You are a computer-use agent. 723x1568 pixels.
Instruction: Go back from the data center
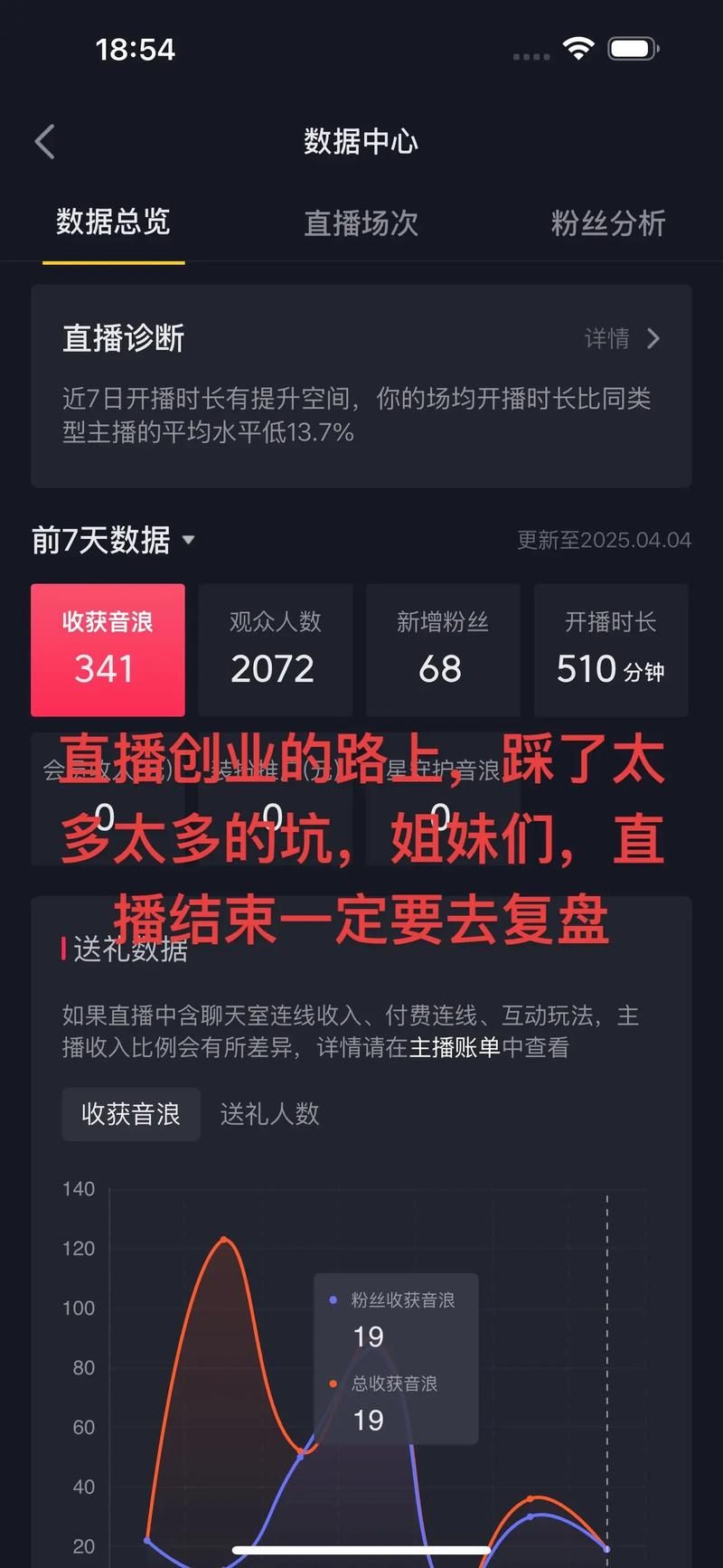(x=45, y=142)
